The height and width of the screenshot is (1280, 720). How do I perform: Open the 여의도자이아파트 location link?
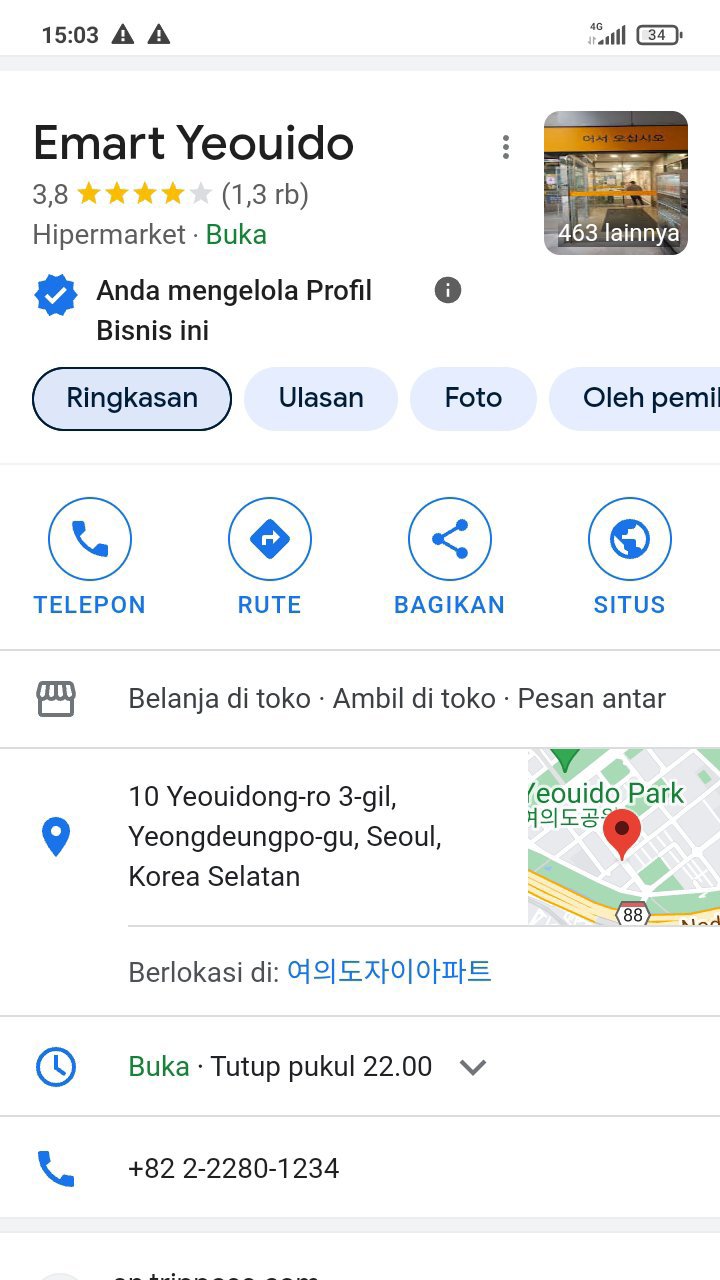[x=389, y=971]
